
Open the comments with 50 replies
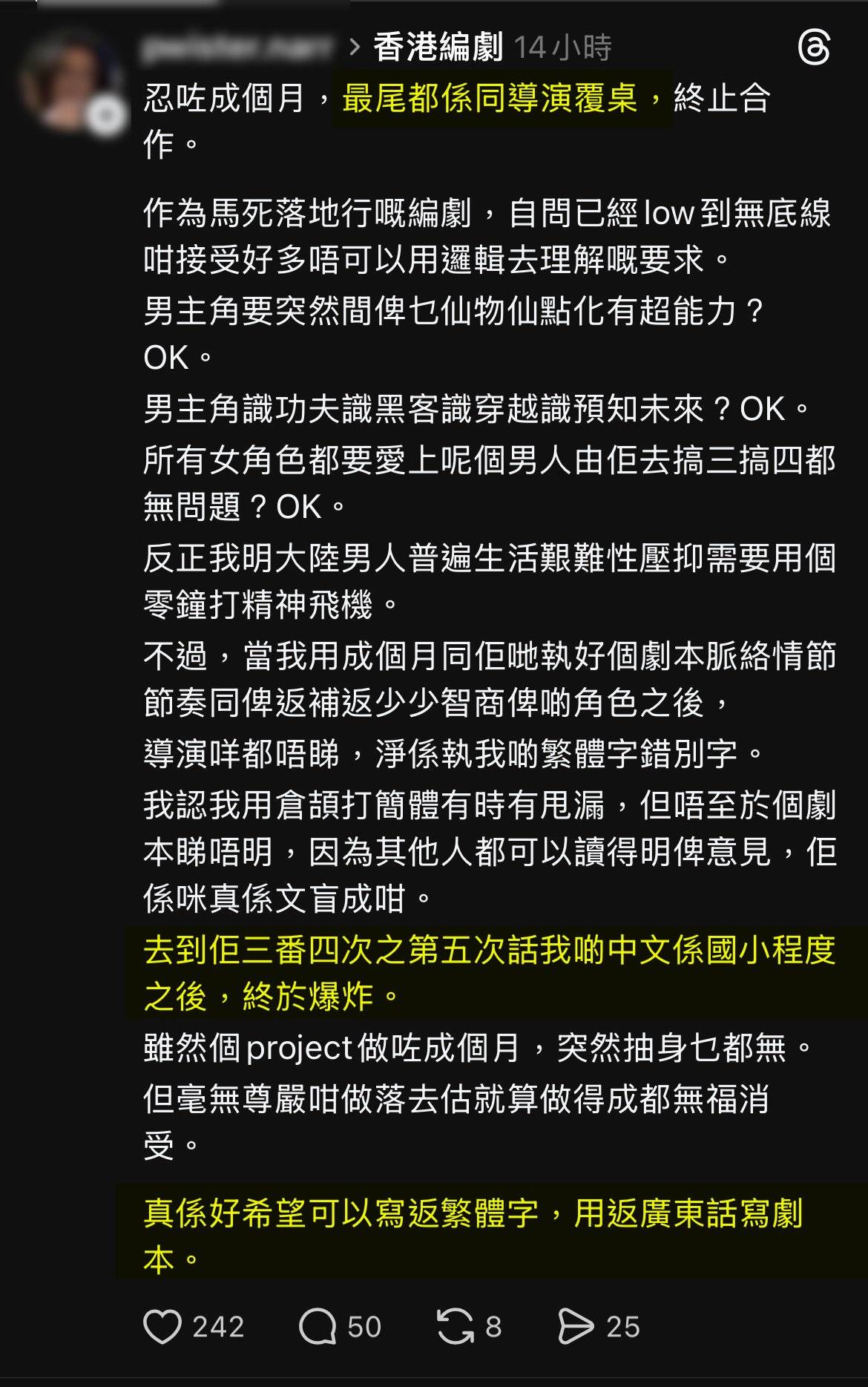click(x=318, y=1327)
